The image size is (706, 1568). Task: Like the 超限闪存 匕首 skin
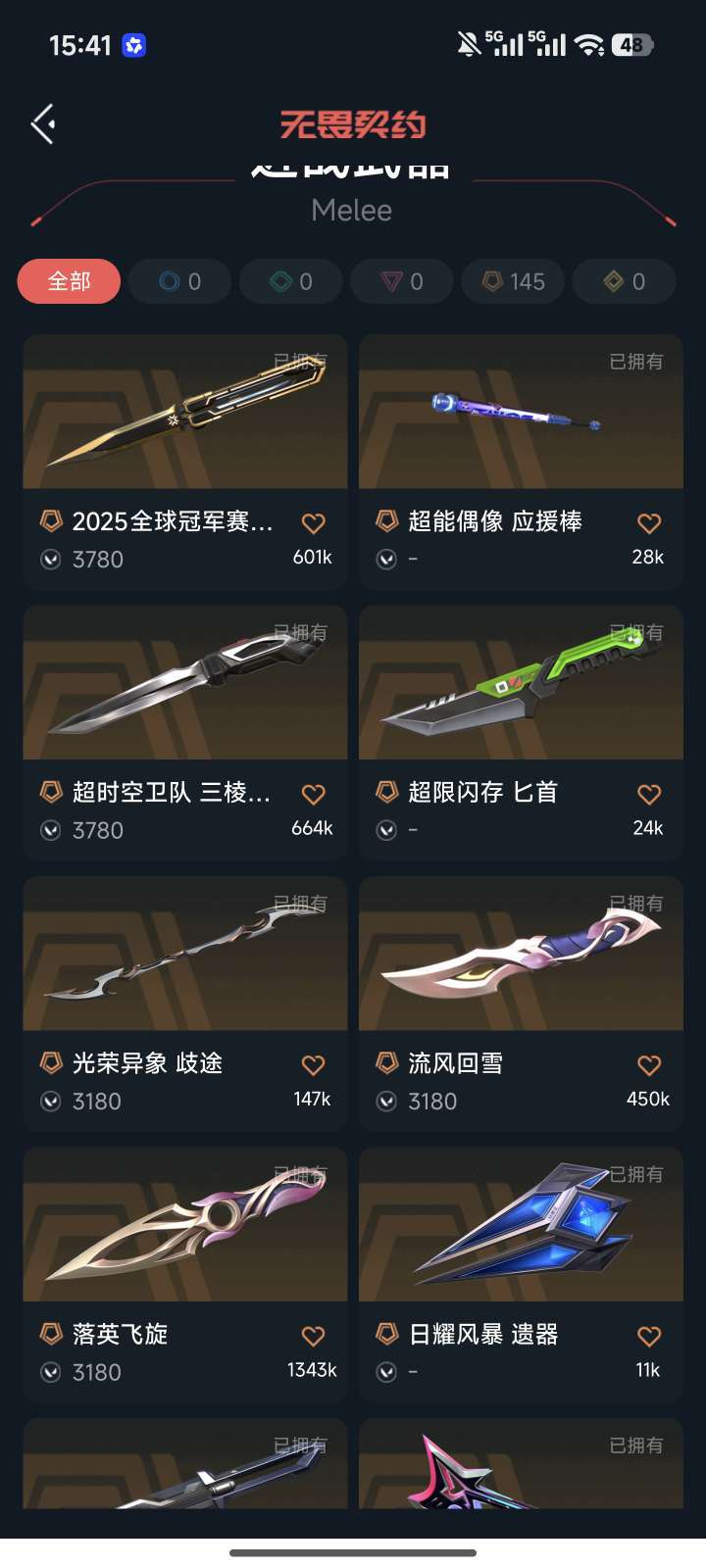click(x=648, y=794)
